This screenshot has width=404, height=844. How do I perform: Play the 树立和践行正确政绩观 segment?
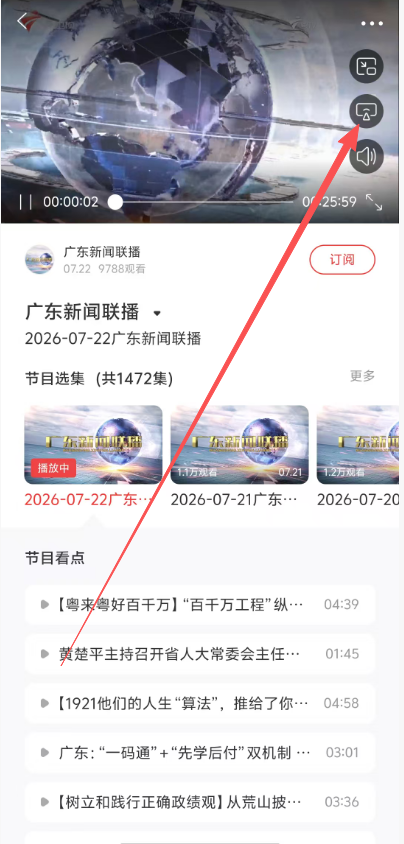click(200, 802)
